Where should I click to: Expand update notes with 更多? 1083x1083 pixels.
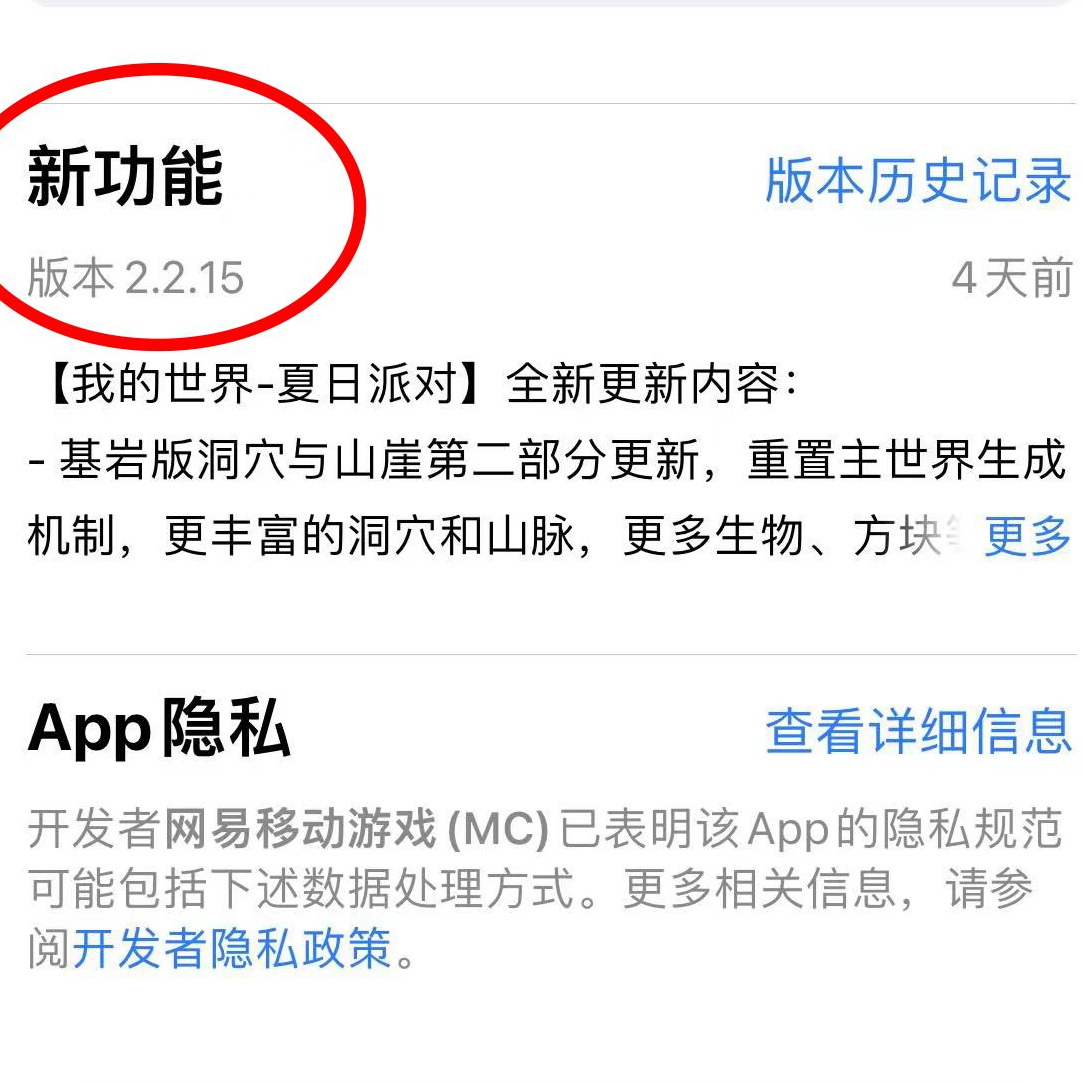(1027, 539)
